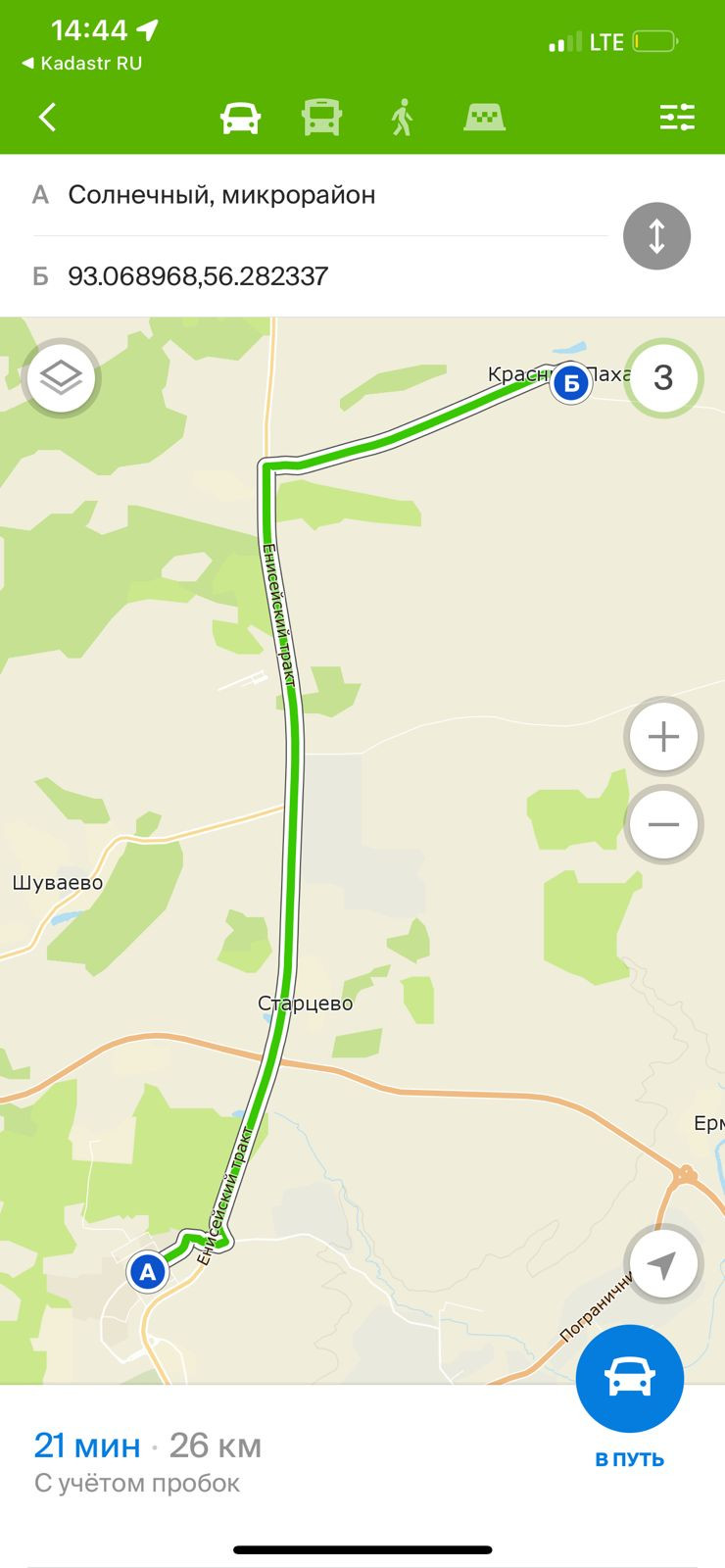The width and height of the screenshot is (725, 1568).
Task: Open traffic level indicator showing 3
Action: pyautogui.click(x=663, y=377)
